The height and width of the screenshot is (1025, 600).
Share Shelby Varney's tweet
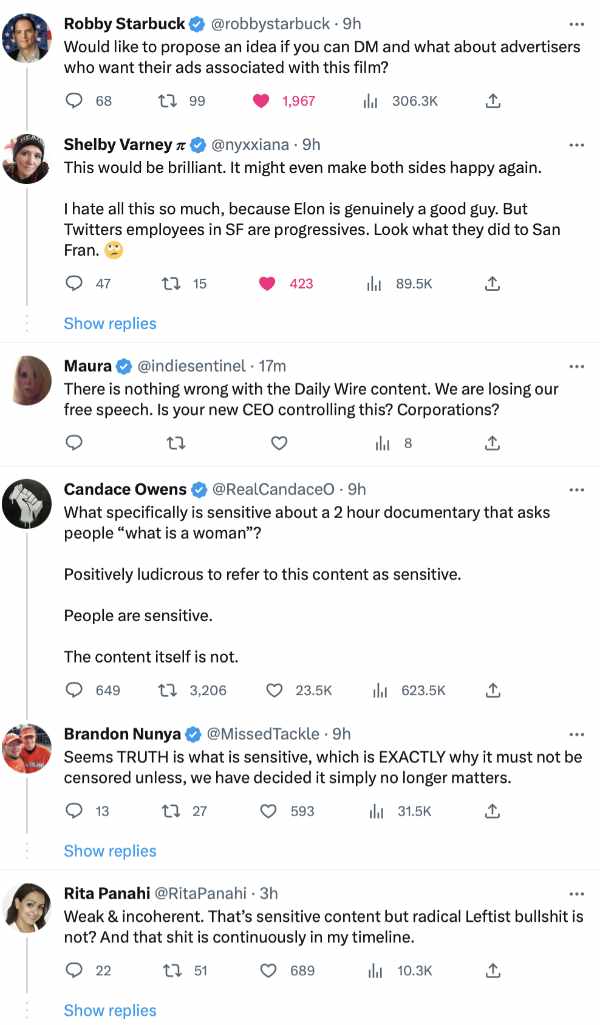coord(493,284)
